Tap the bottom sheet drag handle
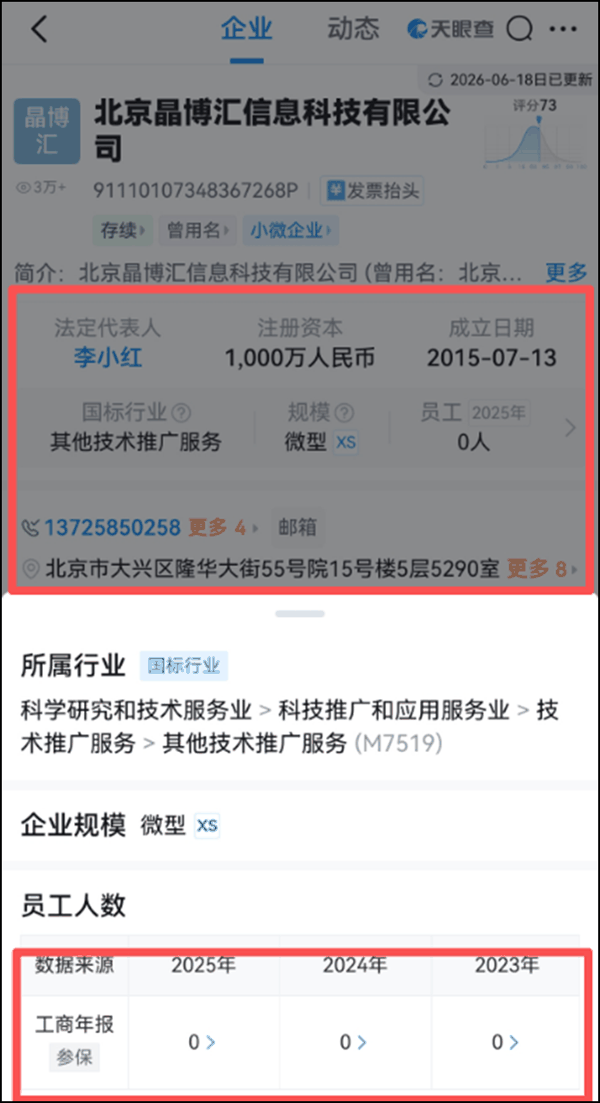Image resolution: width=600 pixels, height=1103 pixels. coord(300,613)
